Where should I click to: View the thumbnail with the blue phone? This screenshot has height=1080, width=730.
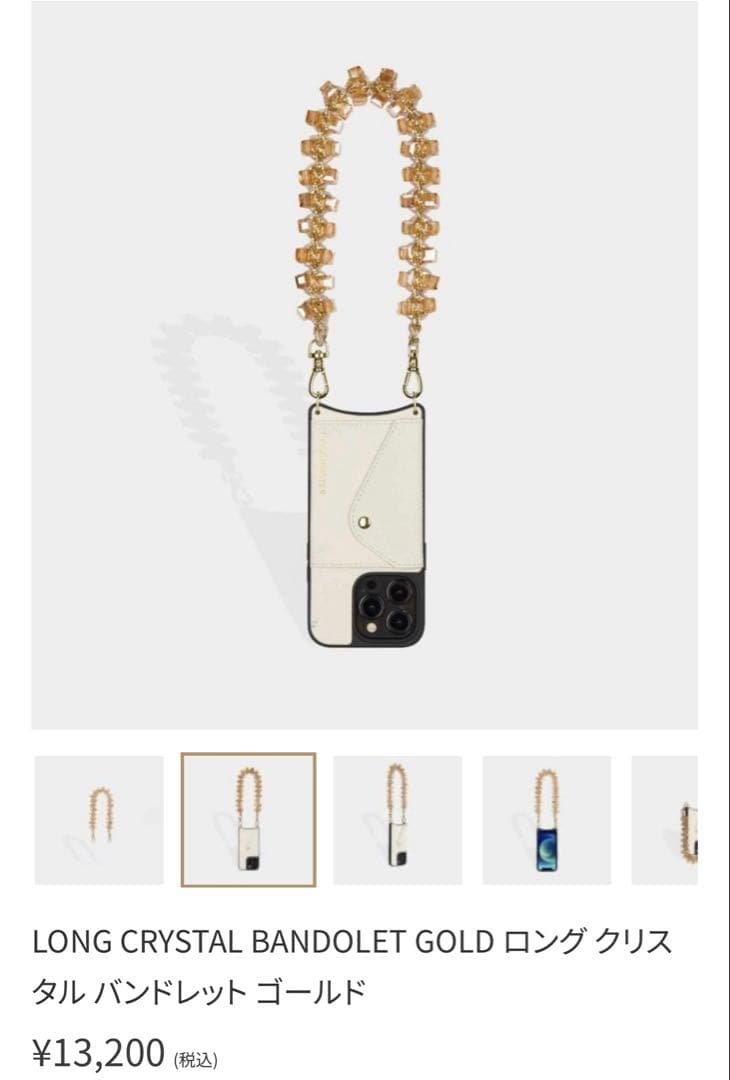coord(546,820)
